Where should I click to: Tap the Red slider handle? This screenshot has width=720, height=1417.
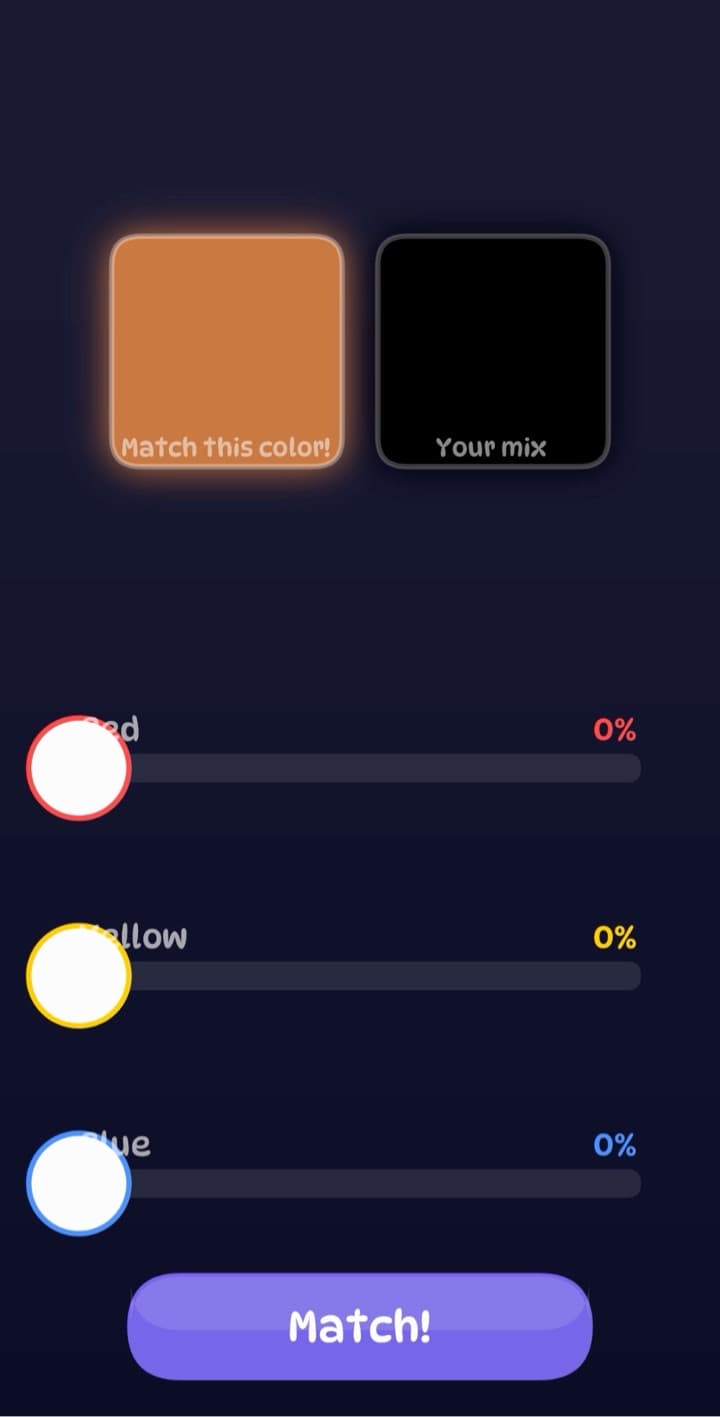78,768
